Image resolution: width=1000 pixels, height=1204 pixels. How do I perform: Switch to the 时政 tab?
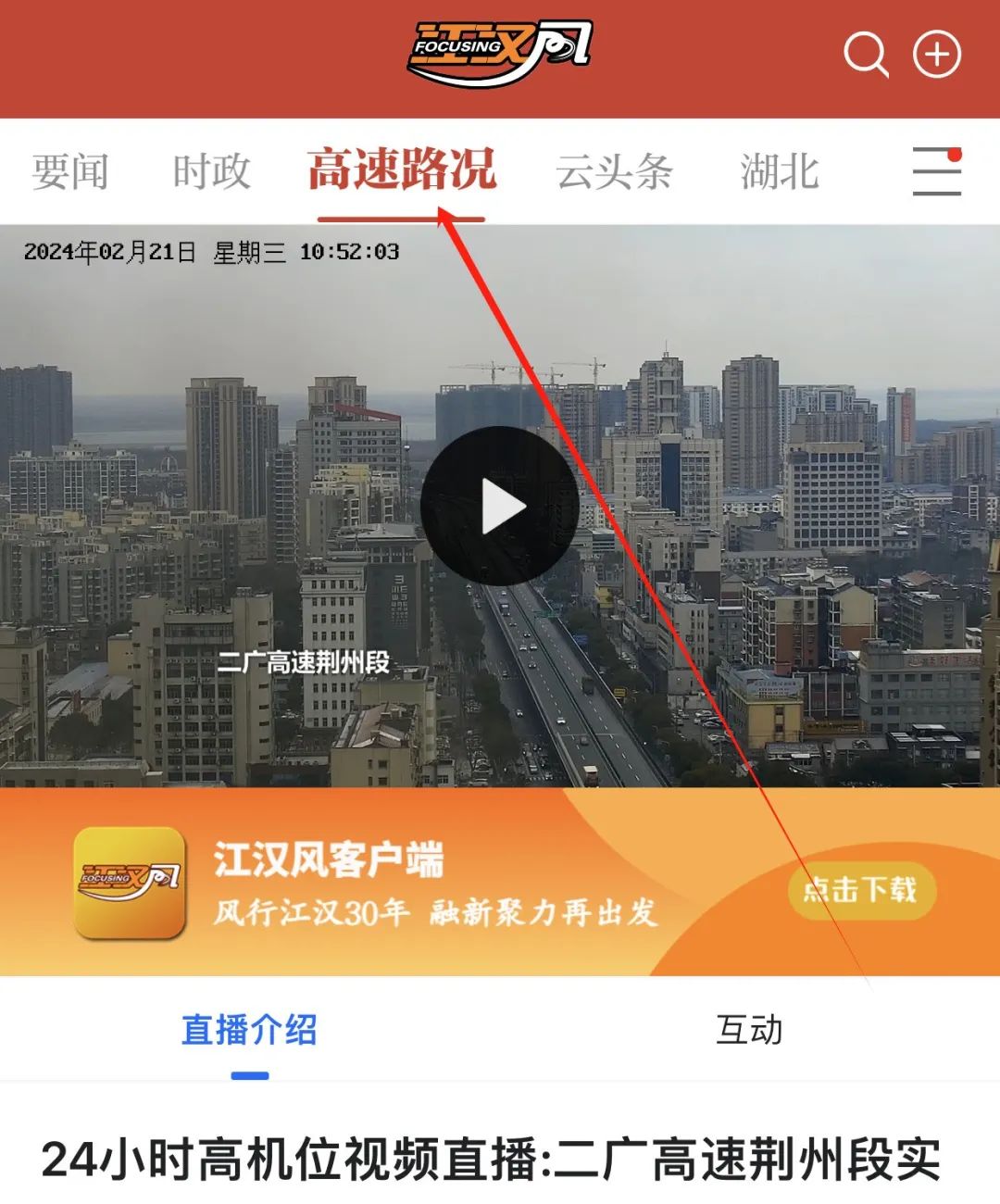click(212, 171)
